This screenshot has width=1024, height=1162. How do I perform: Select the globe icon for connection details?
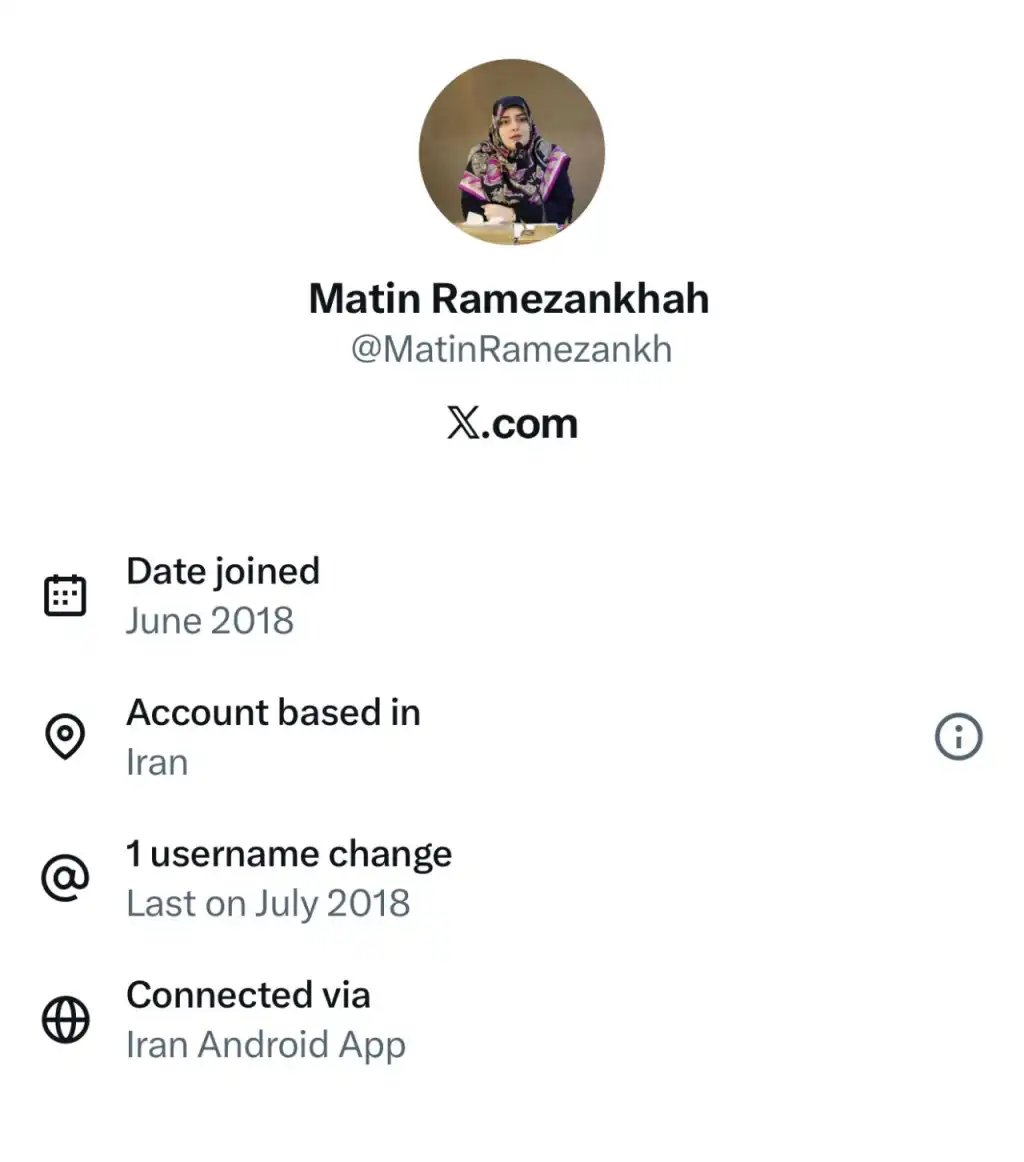(x=66, y=1020)
